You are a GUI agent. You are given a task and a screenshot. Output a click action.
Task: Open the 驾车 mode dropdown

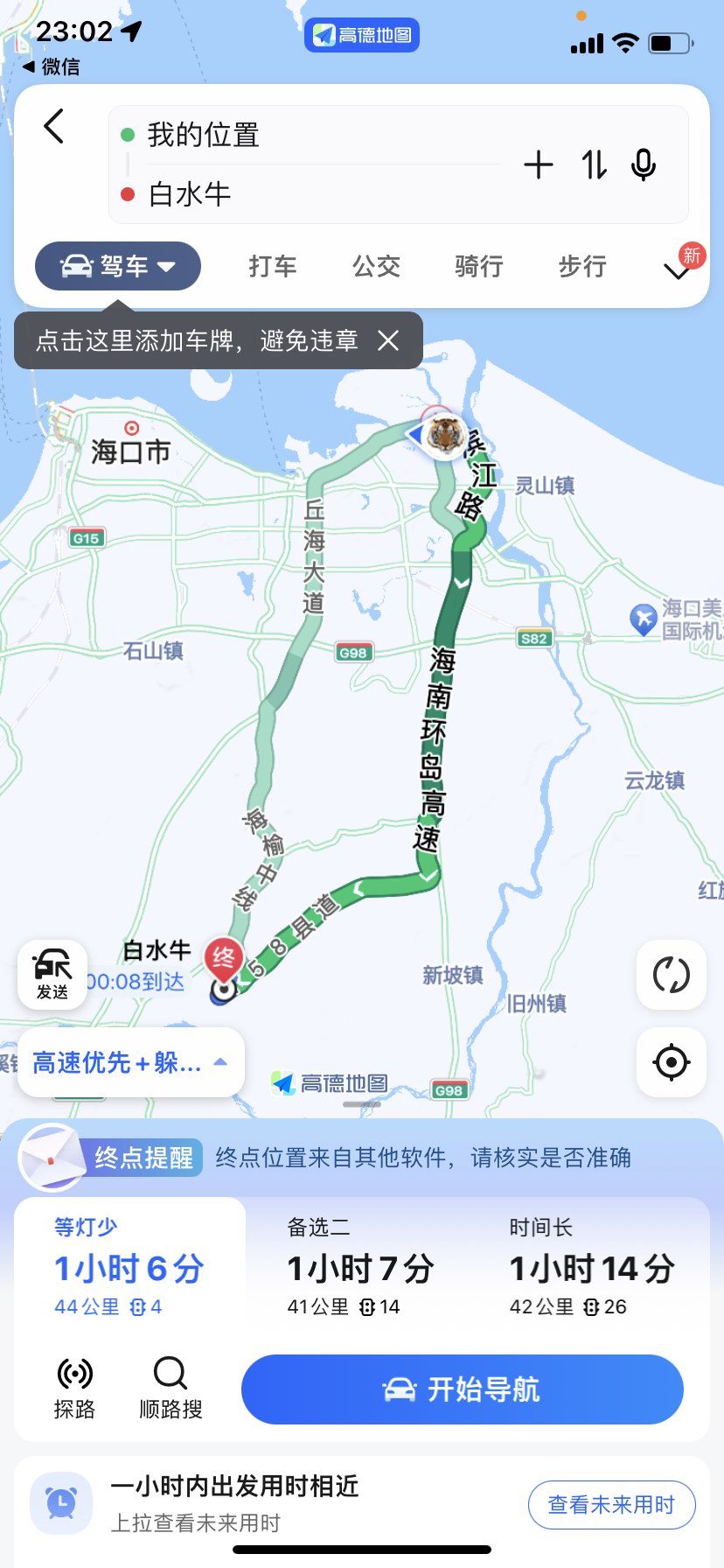click(118, 266)
